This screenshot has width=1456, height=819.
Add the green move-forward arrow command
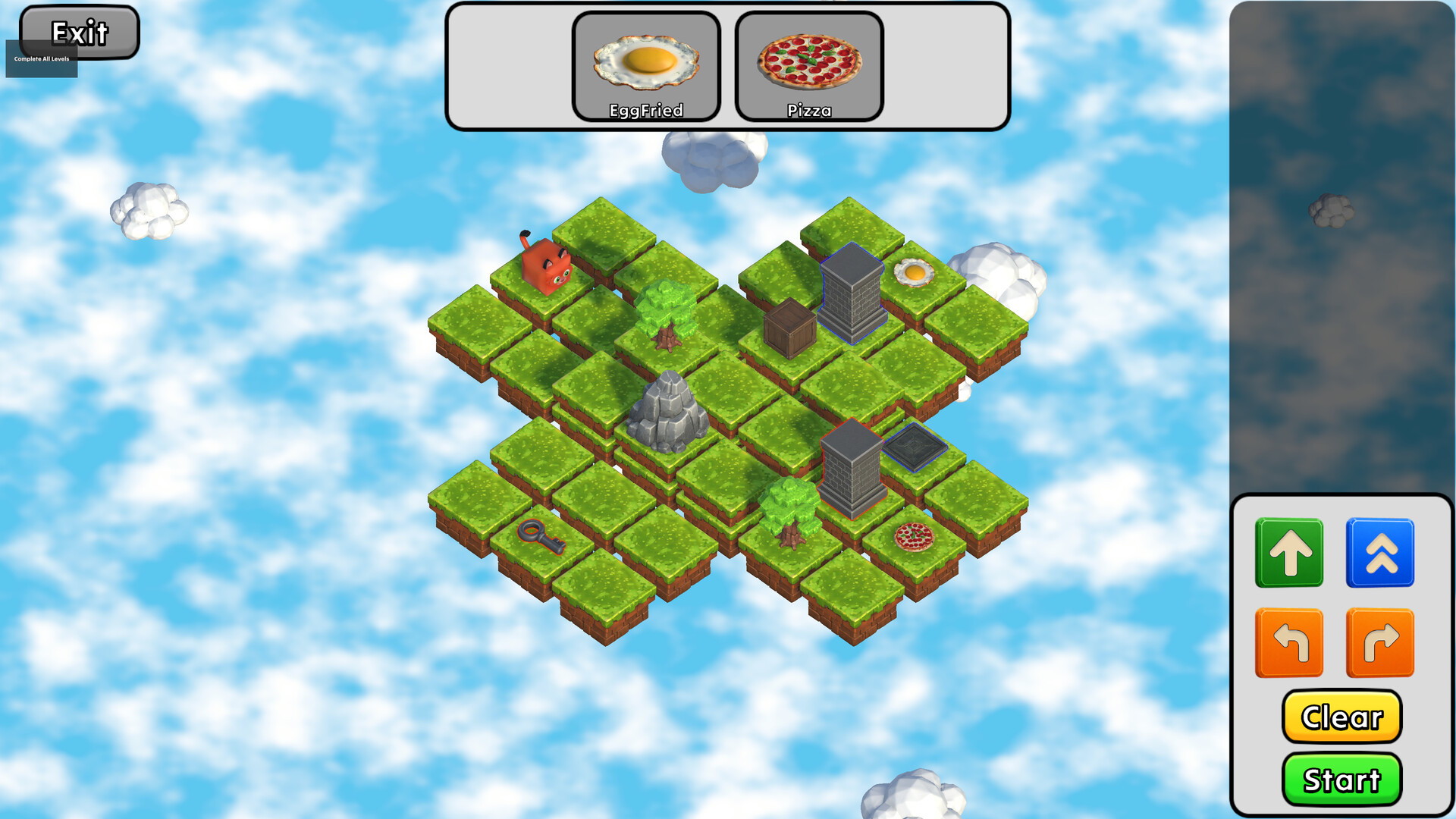click(x=1289, y=553)
